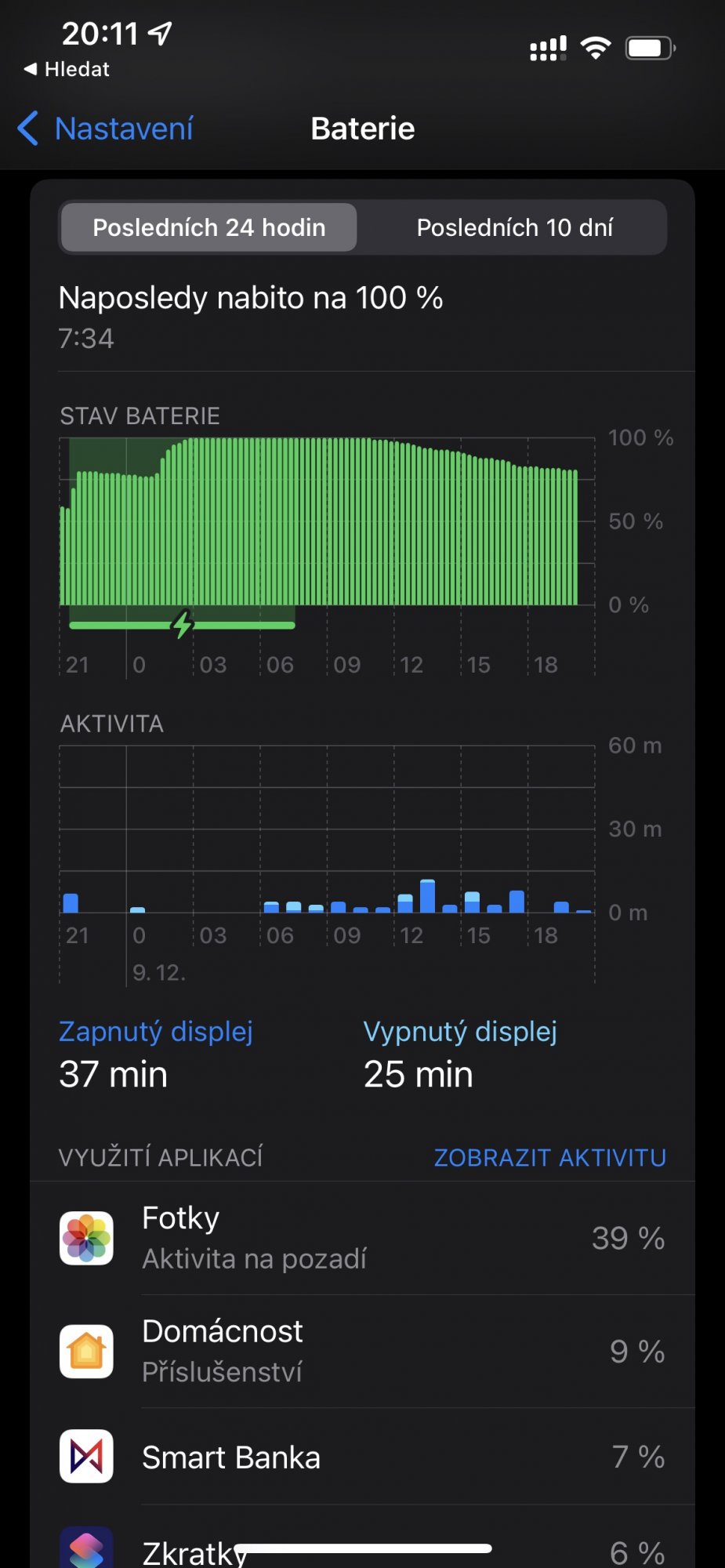Viewport: 725px width, 1568px height.
Task: Return to previous app via Hledat
Action: 67,69
